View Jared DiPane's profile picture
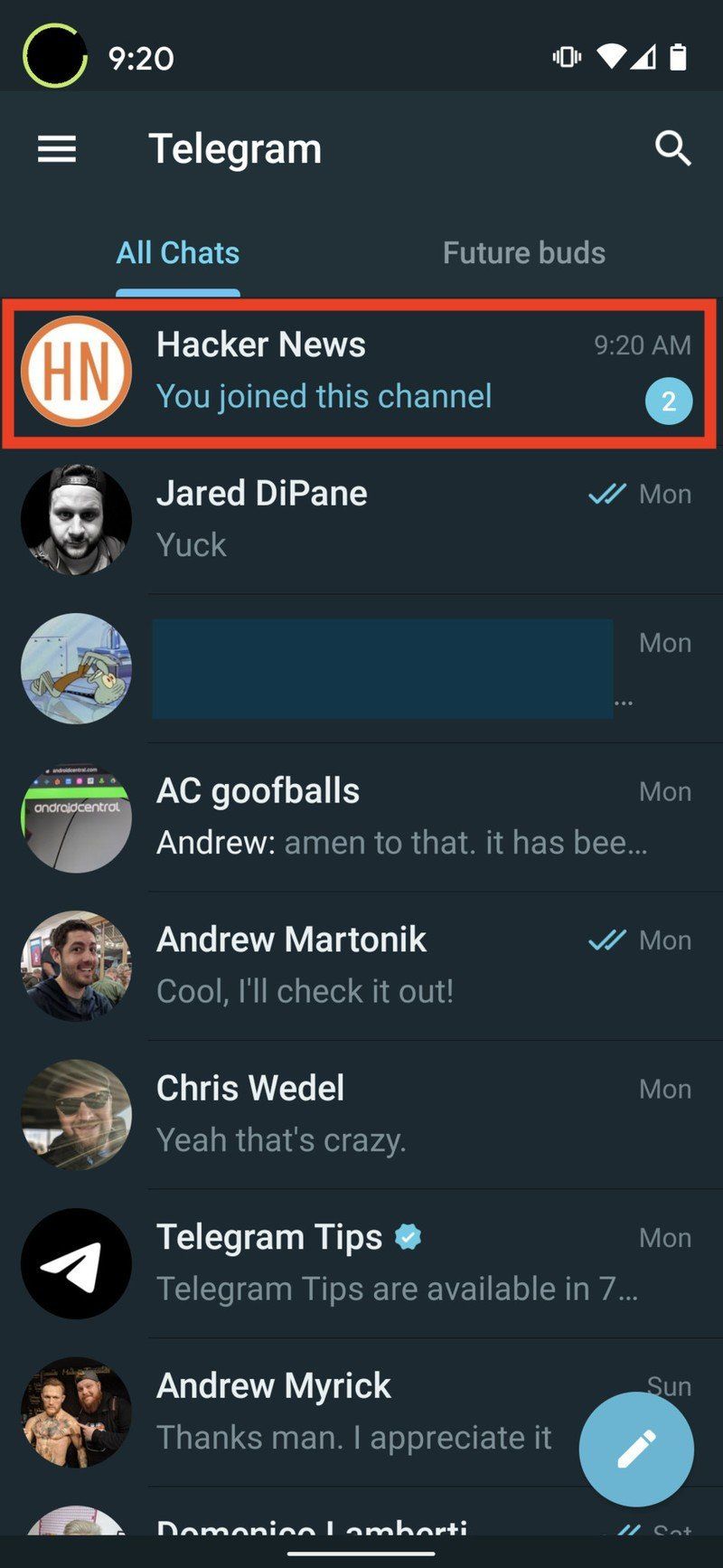This screenshot has width=723, height=1568. tap(76, 518)
